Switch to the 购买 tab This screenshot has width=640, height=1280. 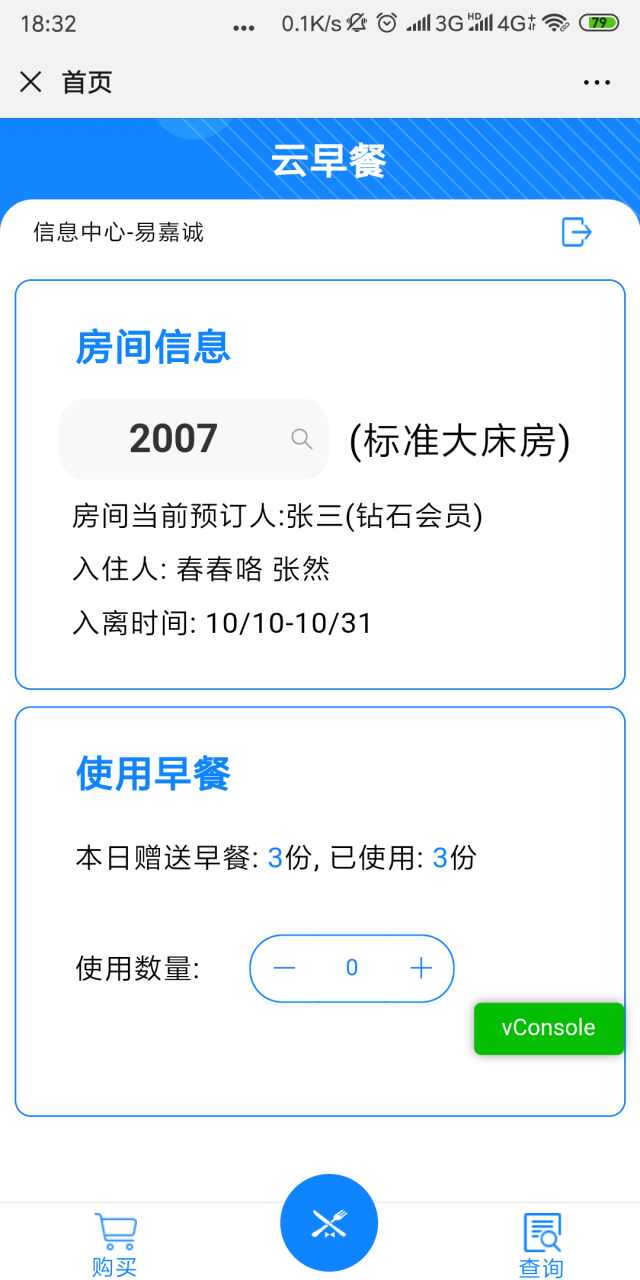[x=115, y=1244]
